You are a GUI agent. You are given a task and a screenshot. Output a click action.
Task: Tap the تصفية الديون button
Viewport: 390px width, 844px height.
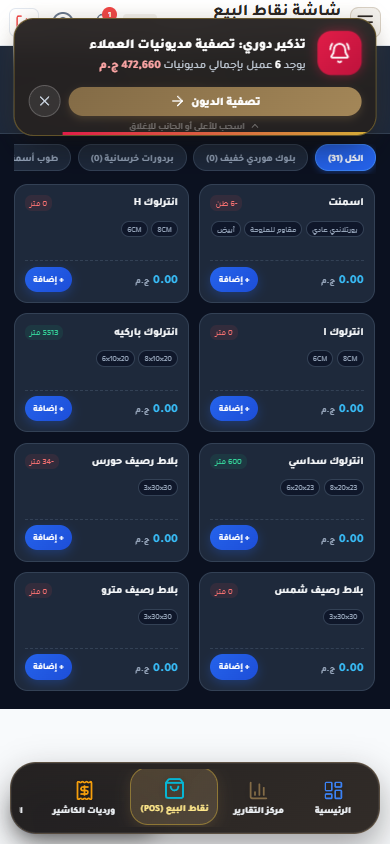[215, 101]
